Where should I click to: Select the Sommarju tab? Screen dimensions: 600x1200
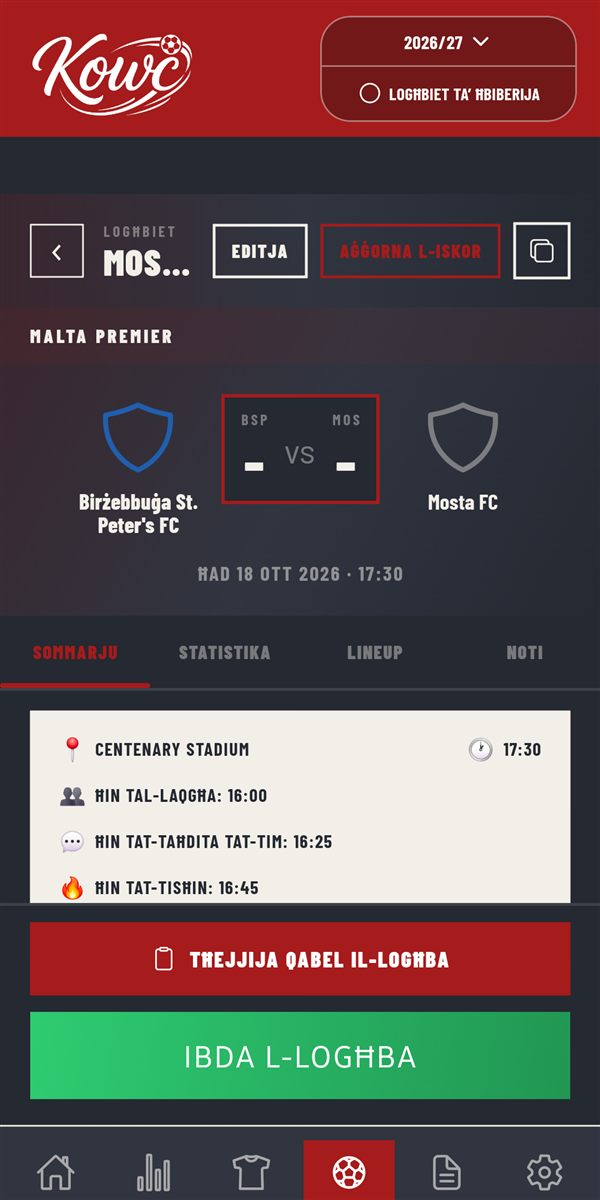click(x=75, y=653)
